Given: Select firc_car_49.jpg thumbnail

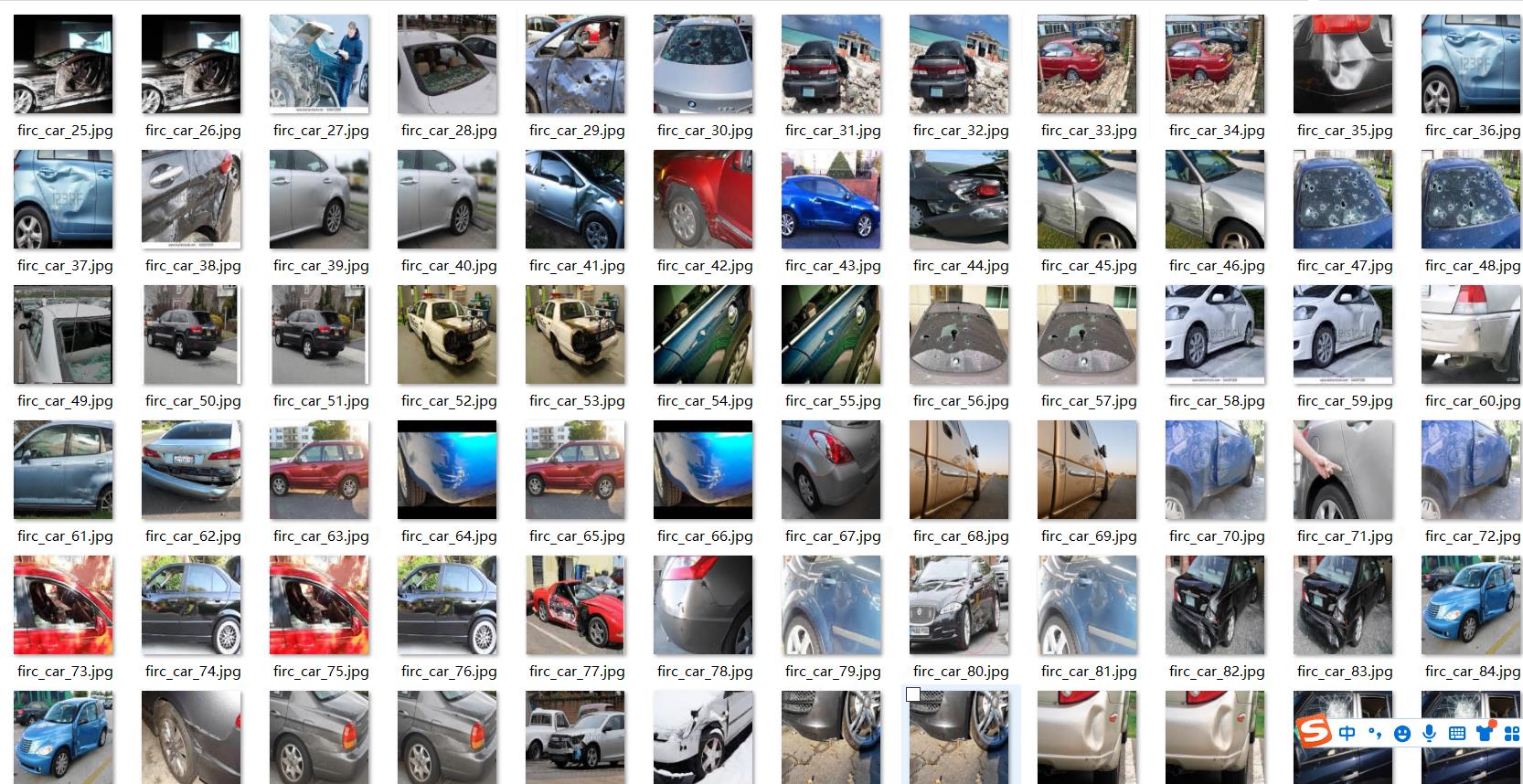Looking at the screenshot, I should click(x=63, y=334).
